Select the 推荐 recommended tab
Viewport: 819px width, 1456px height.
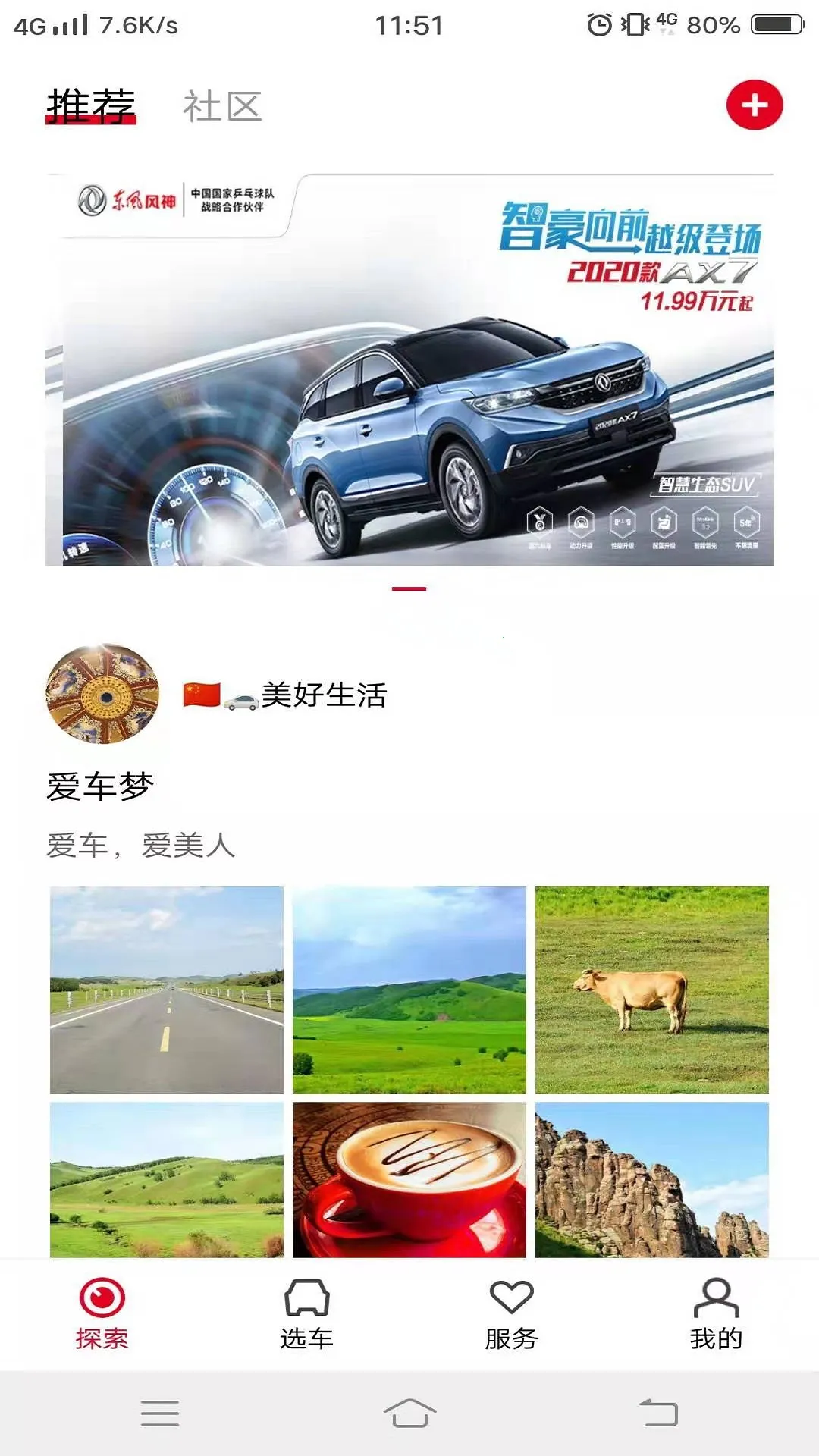pos(90,106)
